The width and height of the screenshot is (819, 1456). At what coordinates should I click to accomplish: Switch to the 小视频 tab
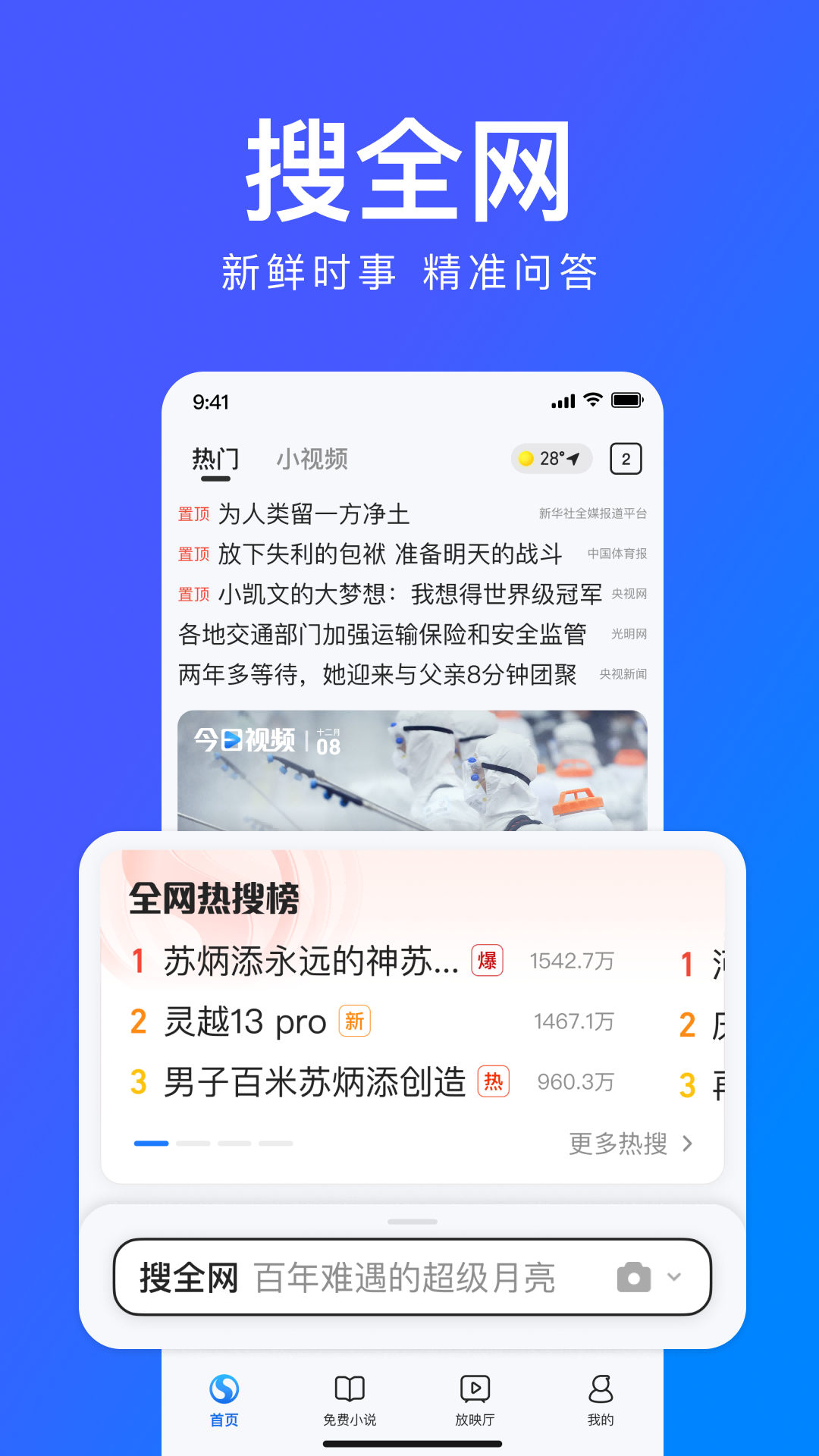coord(311,458)
